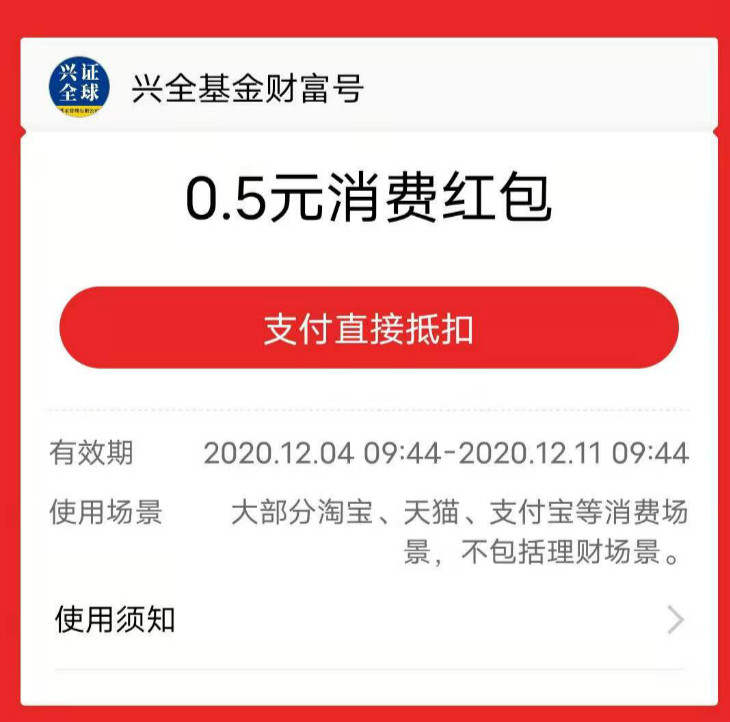This screenshot has width=730, height=722.
Task: Tap the 支付直接抵扣 button
Action: [x=368, y=328]
